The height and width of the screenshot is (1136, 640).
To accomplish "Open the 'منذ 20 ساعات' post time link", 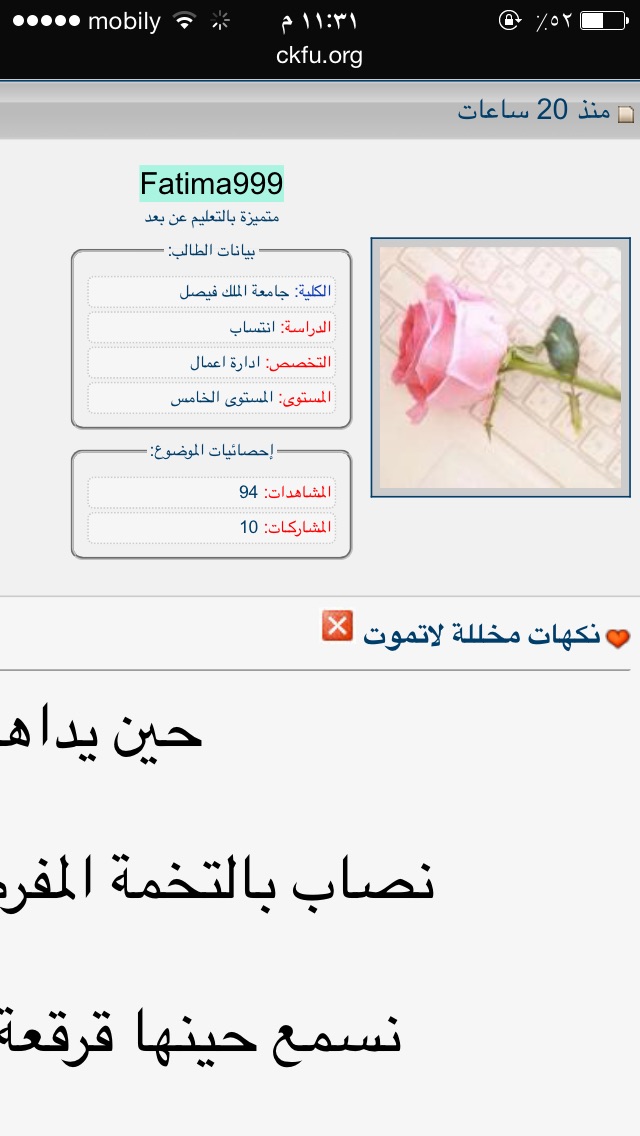I will tap(534, 111).
